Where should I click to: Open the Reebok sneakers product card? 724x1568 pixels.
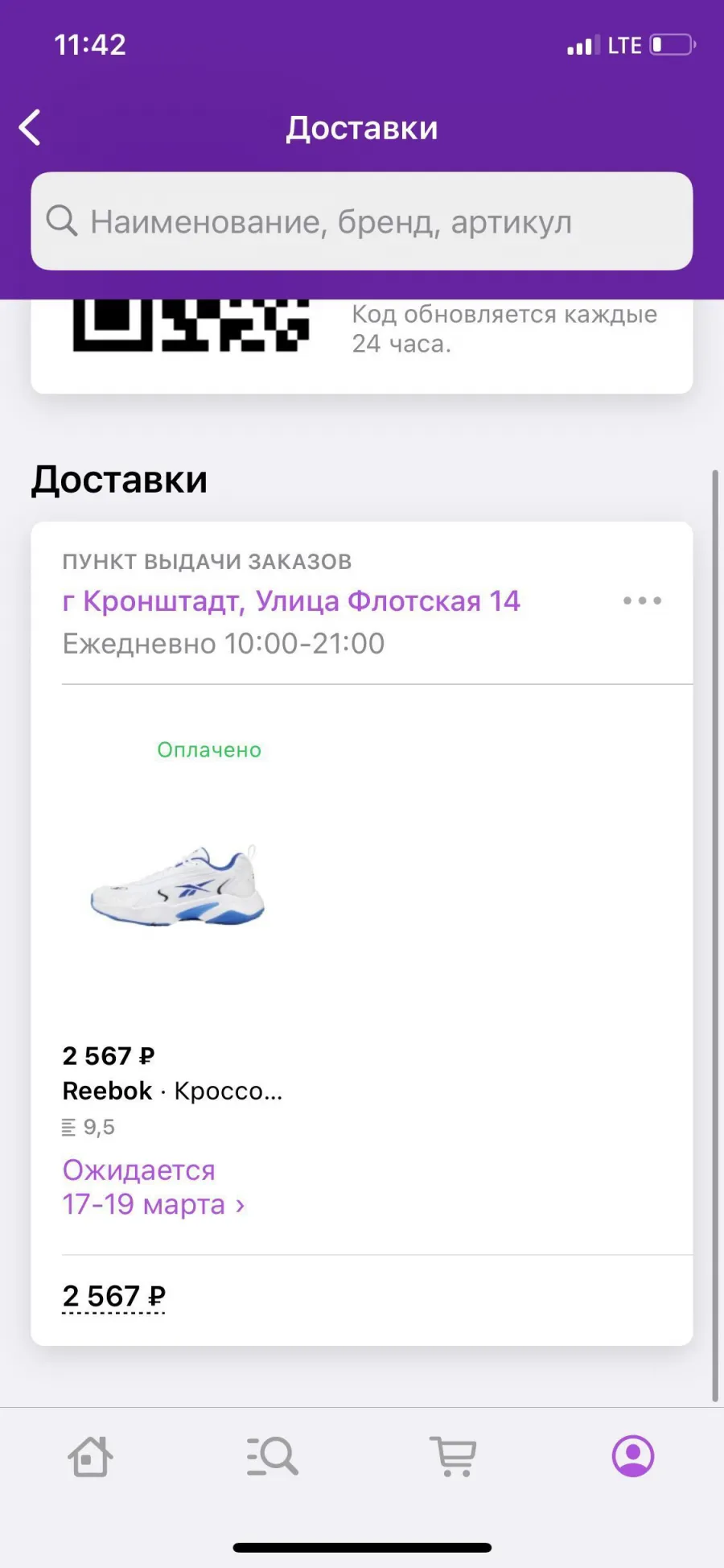click(x=177, y=885)
